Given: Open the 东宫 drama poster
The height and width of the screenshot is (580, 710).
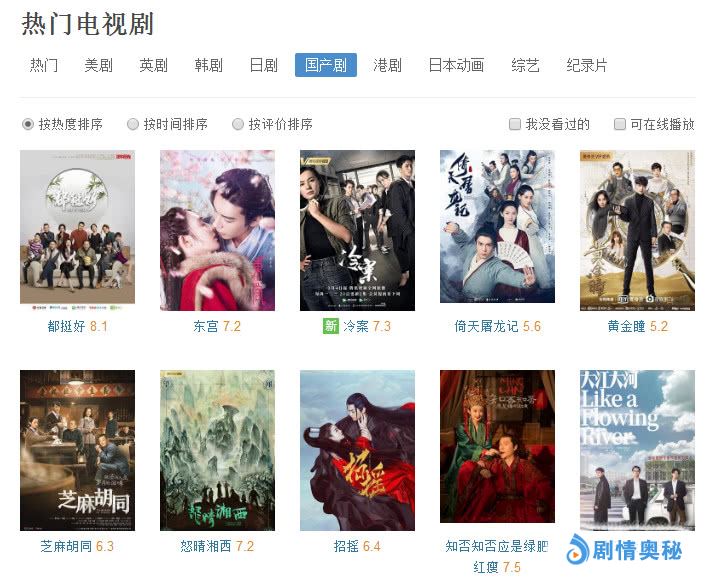Looking at the screenshot, I should tap(217, 230).
